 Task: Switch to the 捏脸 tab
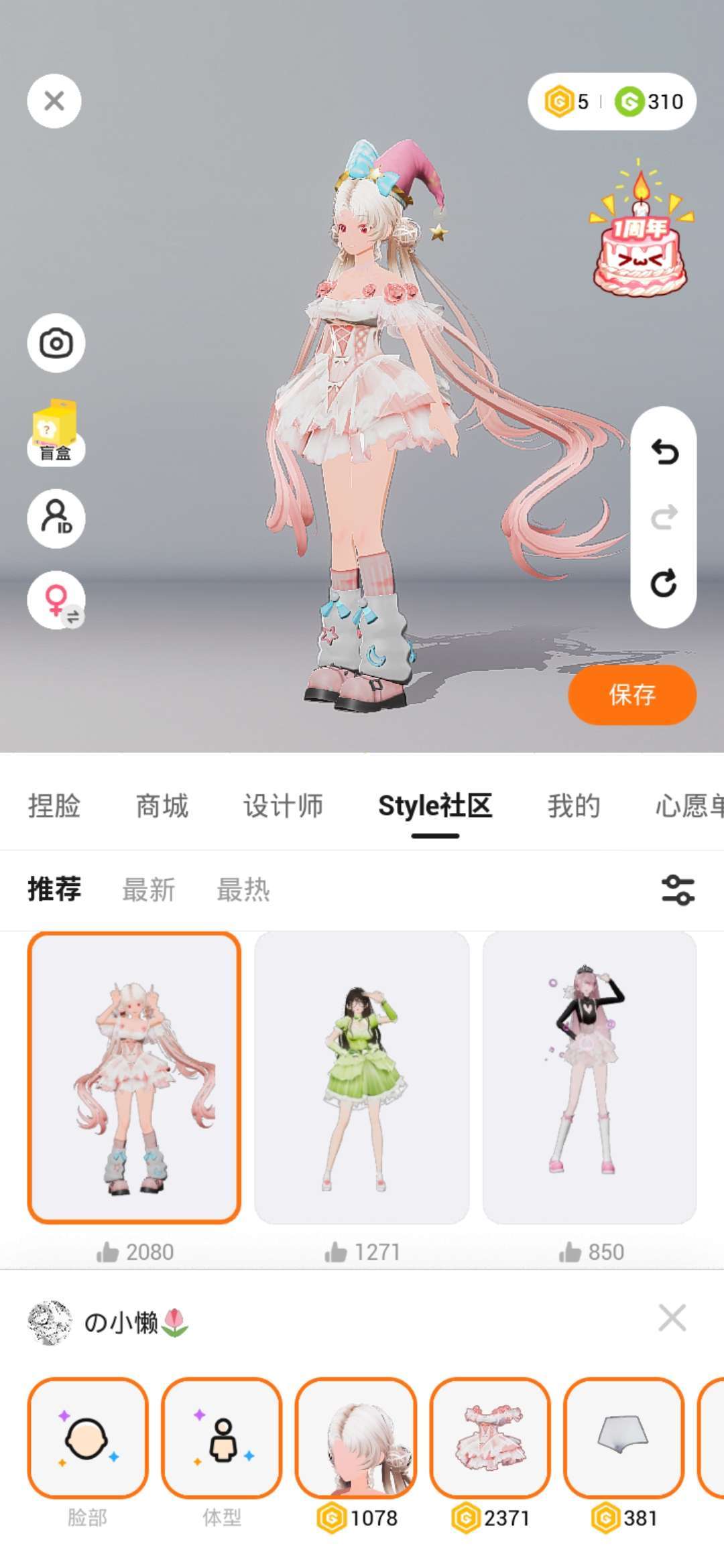tap(54, 806)
